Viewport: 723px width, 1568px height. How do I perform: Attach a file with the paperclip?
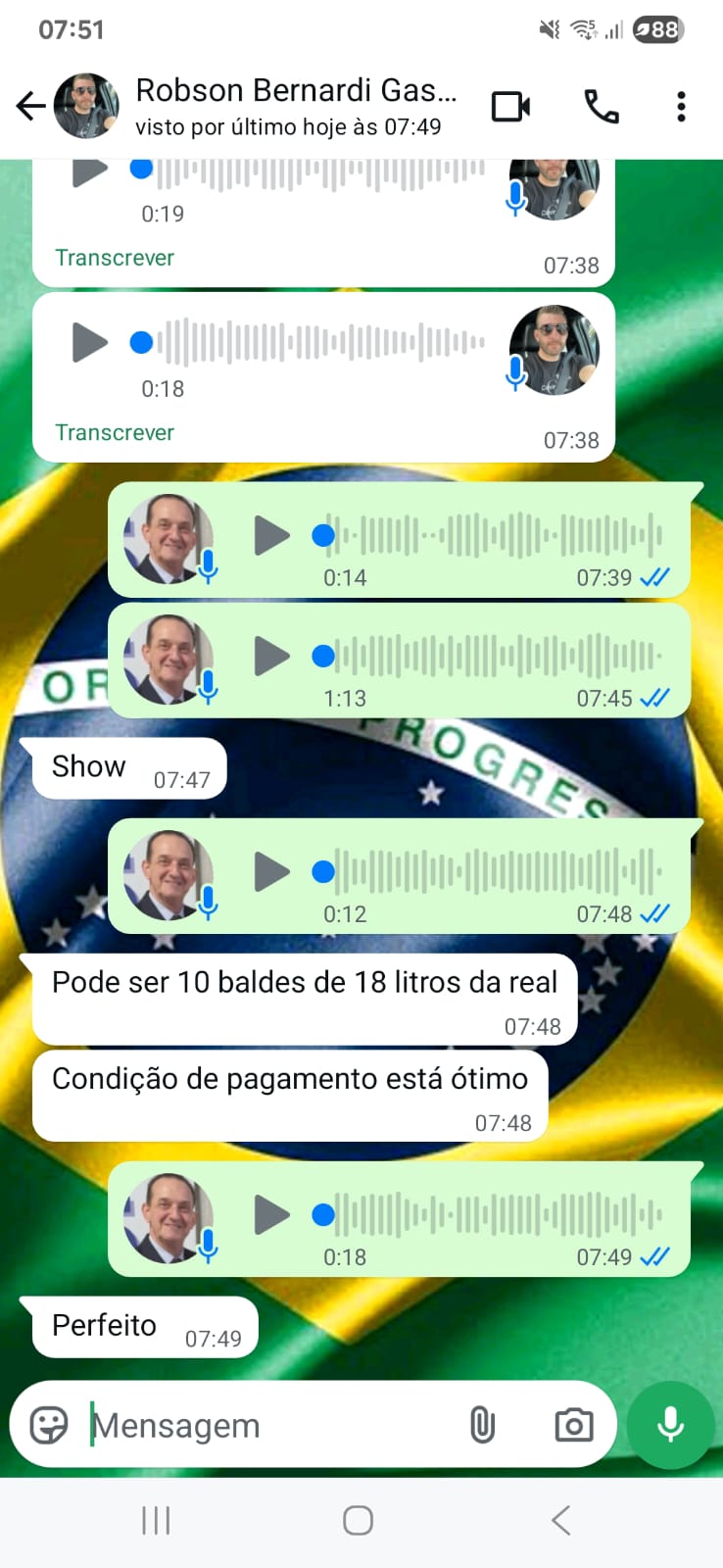click(x=482, y=1425)
